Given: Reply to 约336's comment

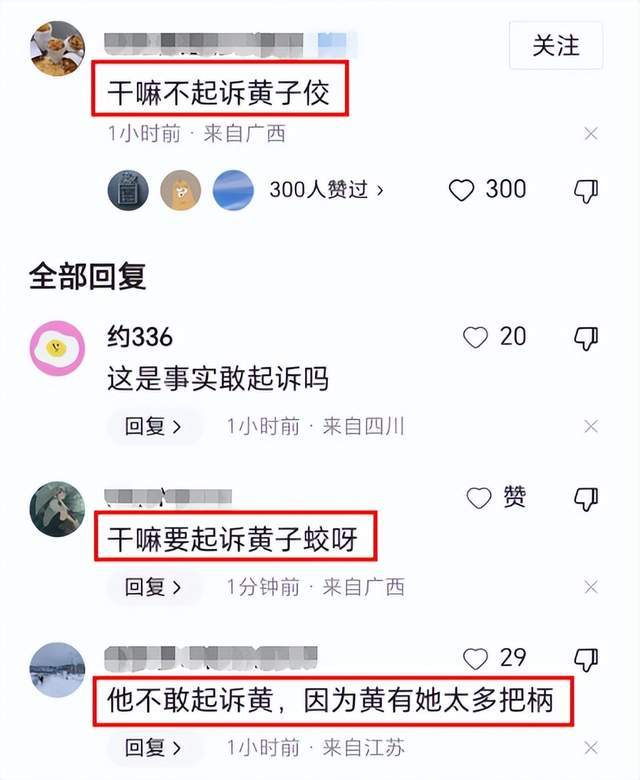Looking at the screenshot, I should click(153, 427).
